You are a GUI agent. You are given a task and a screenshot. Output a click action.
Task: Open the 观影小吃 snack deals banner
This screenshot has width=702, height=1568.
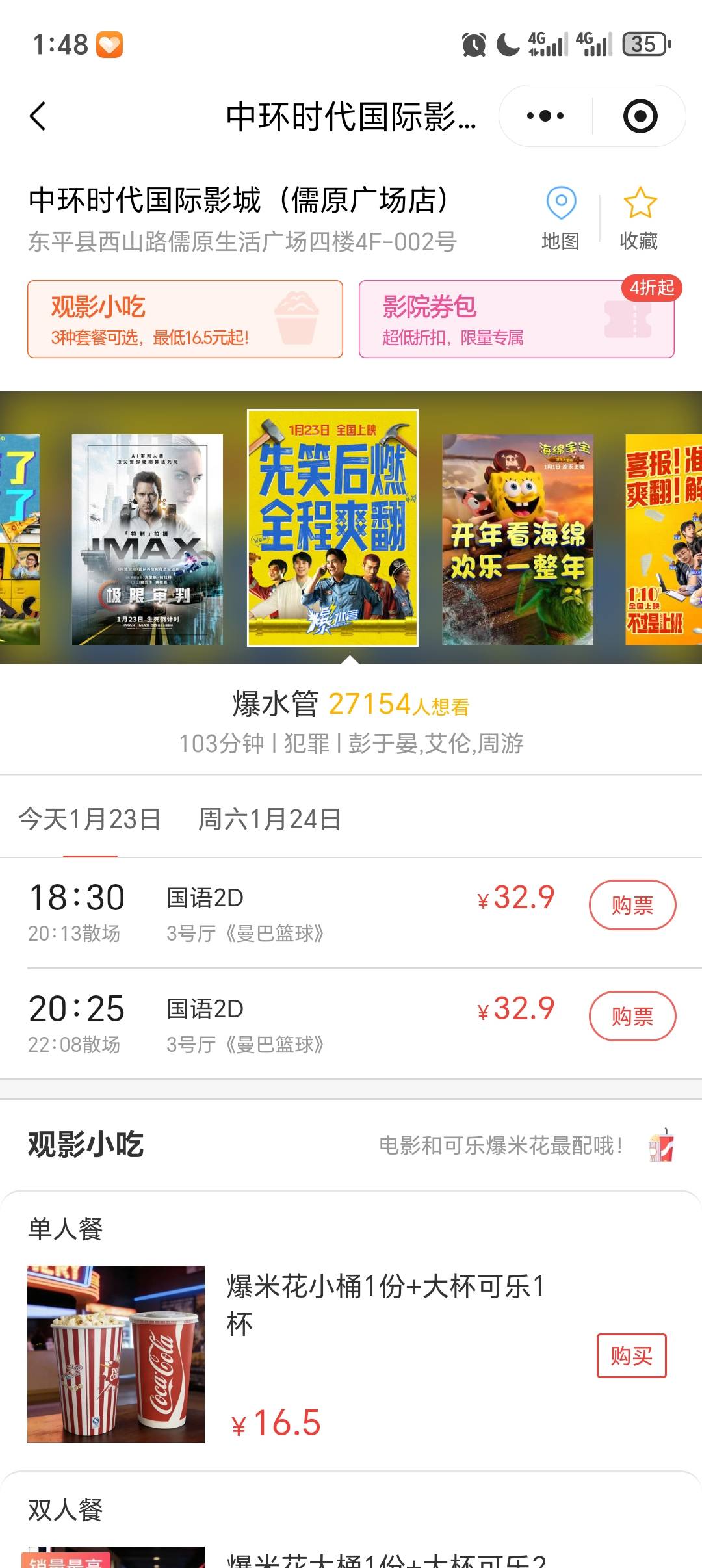[184, 320]
